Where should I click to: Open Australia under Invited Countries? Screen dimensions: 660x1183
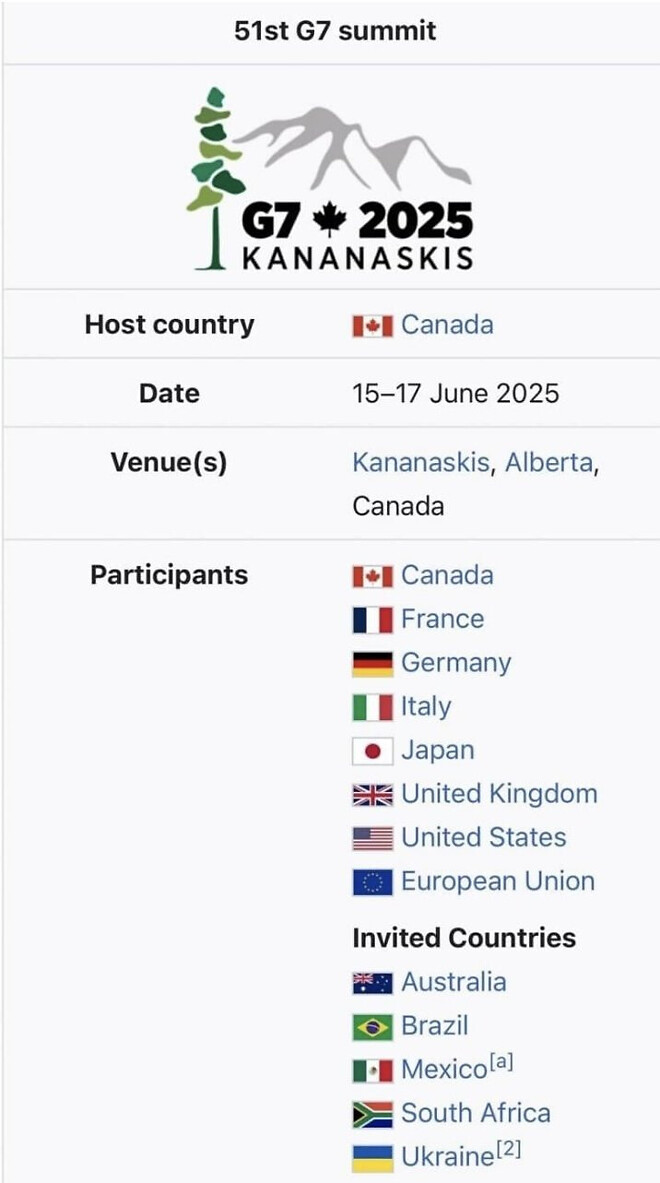pos(453,982)
